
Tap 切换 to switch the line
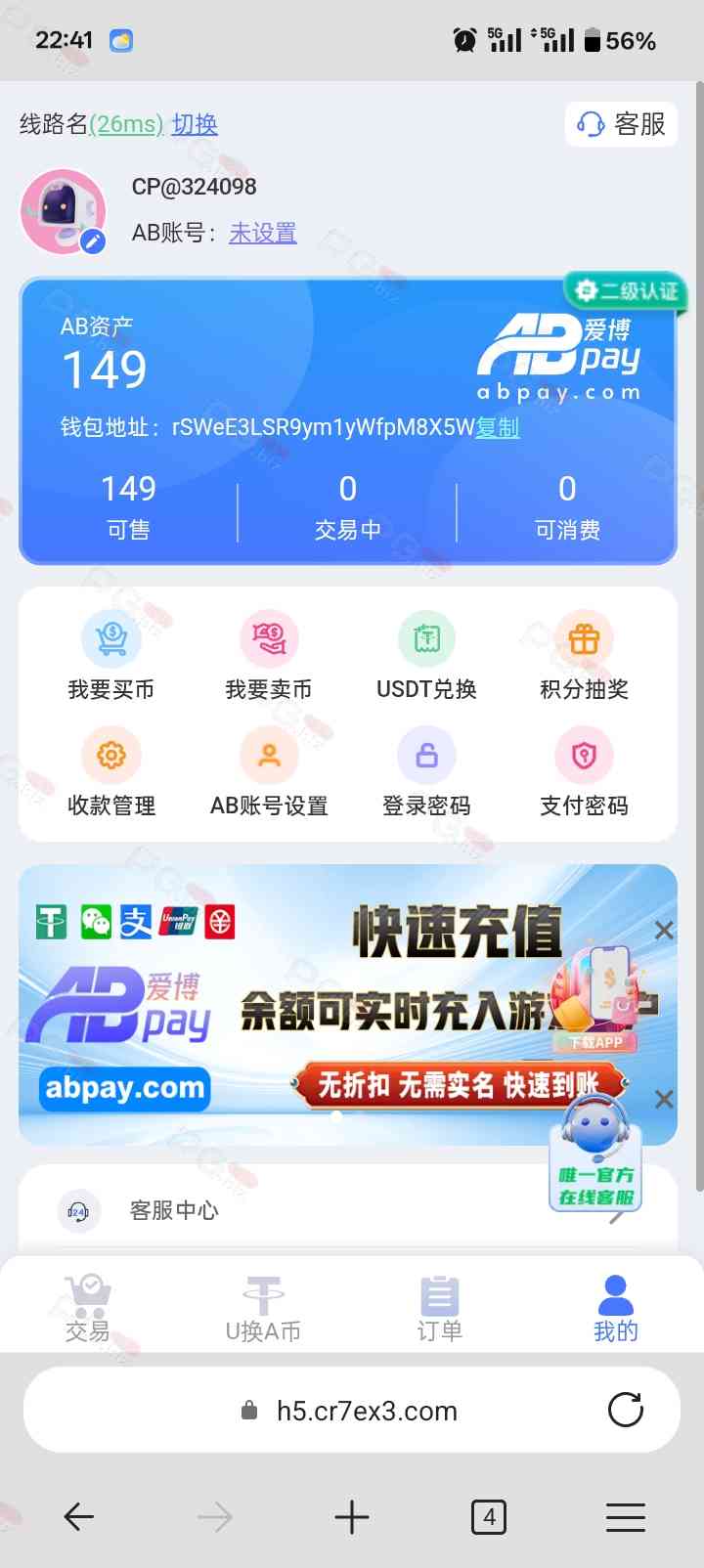point(195,124)
